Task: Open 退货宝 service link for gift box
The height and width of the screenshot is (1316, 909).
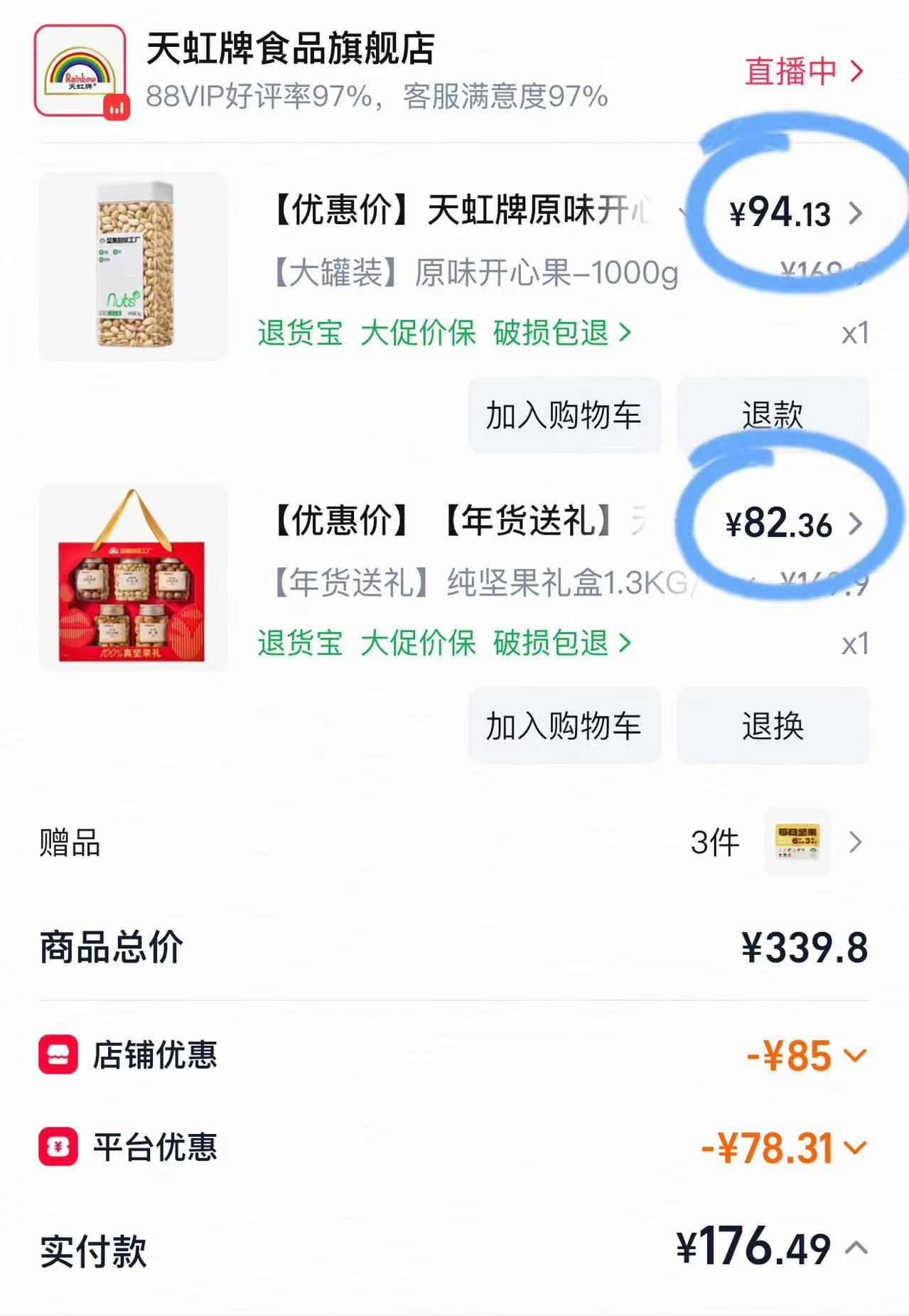Action: click(x=299, y=643)
